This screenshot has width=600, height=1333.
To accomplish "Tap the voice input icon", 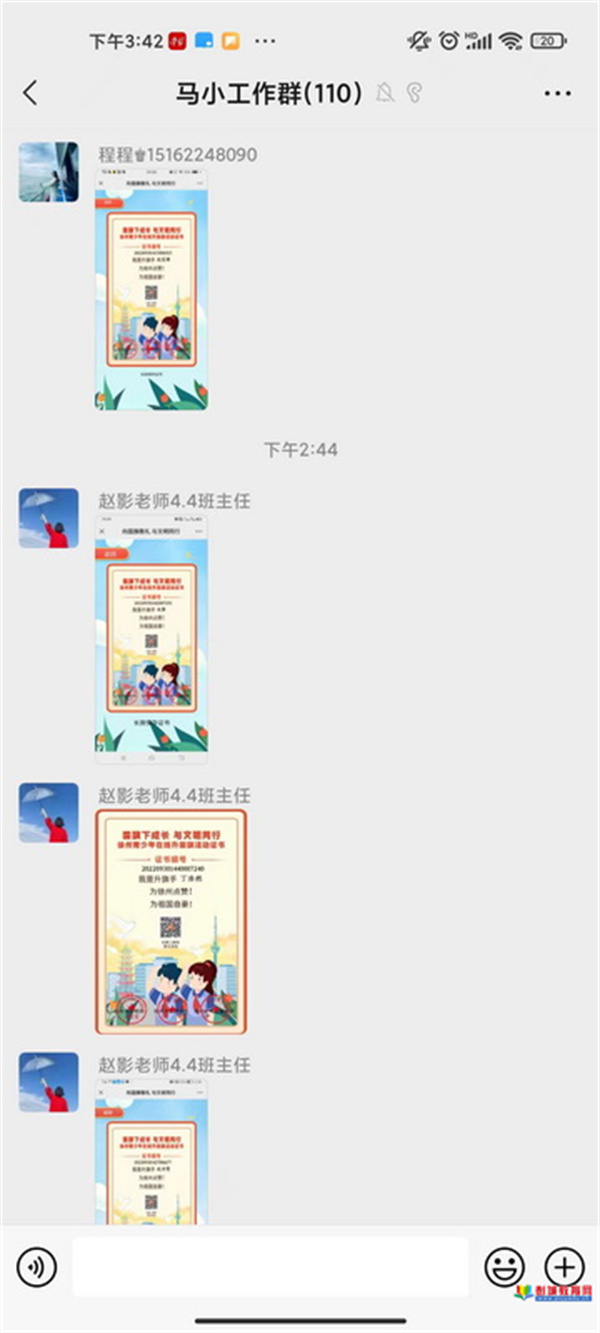I will [36, 1267].
